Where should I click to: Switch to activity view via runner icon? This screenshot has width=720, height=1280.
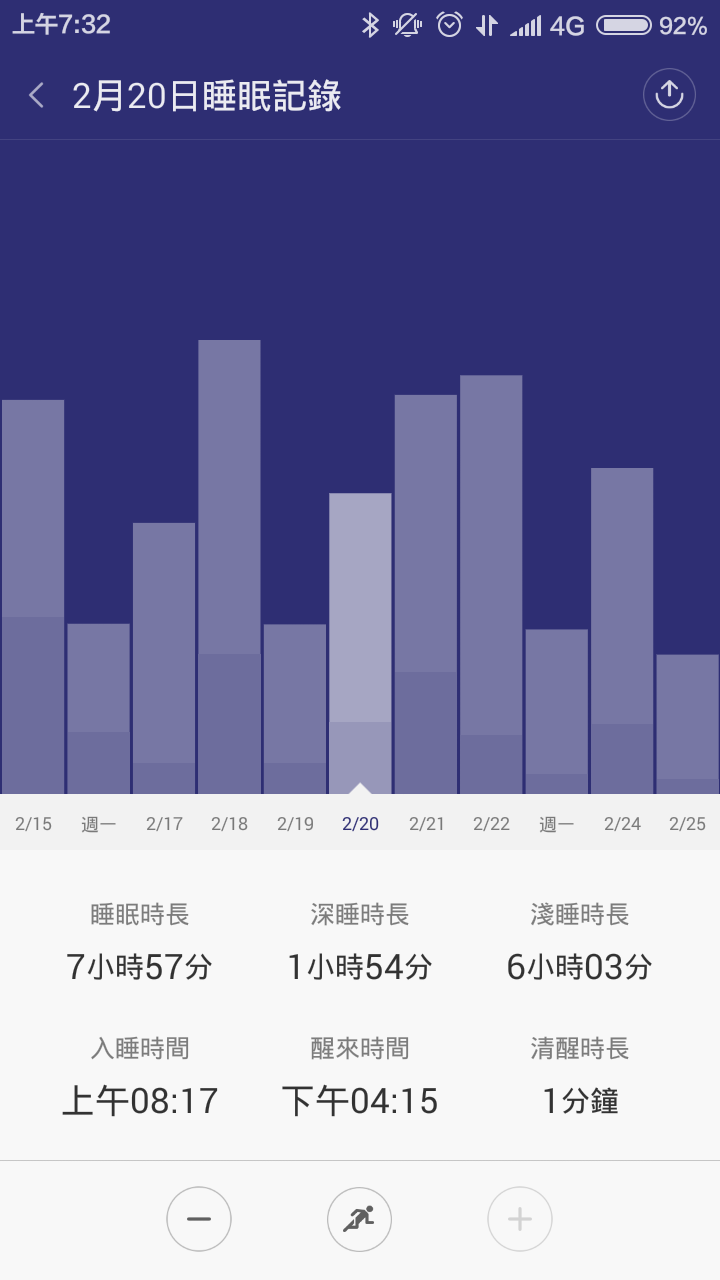tap(359, 1219)
